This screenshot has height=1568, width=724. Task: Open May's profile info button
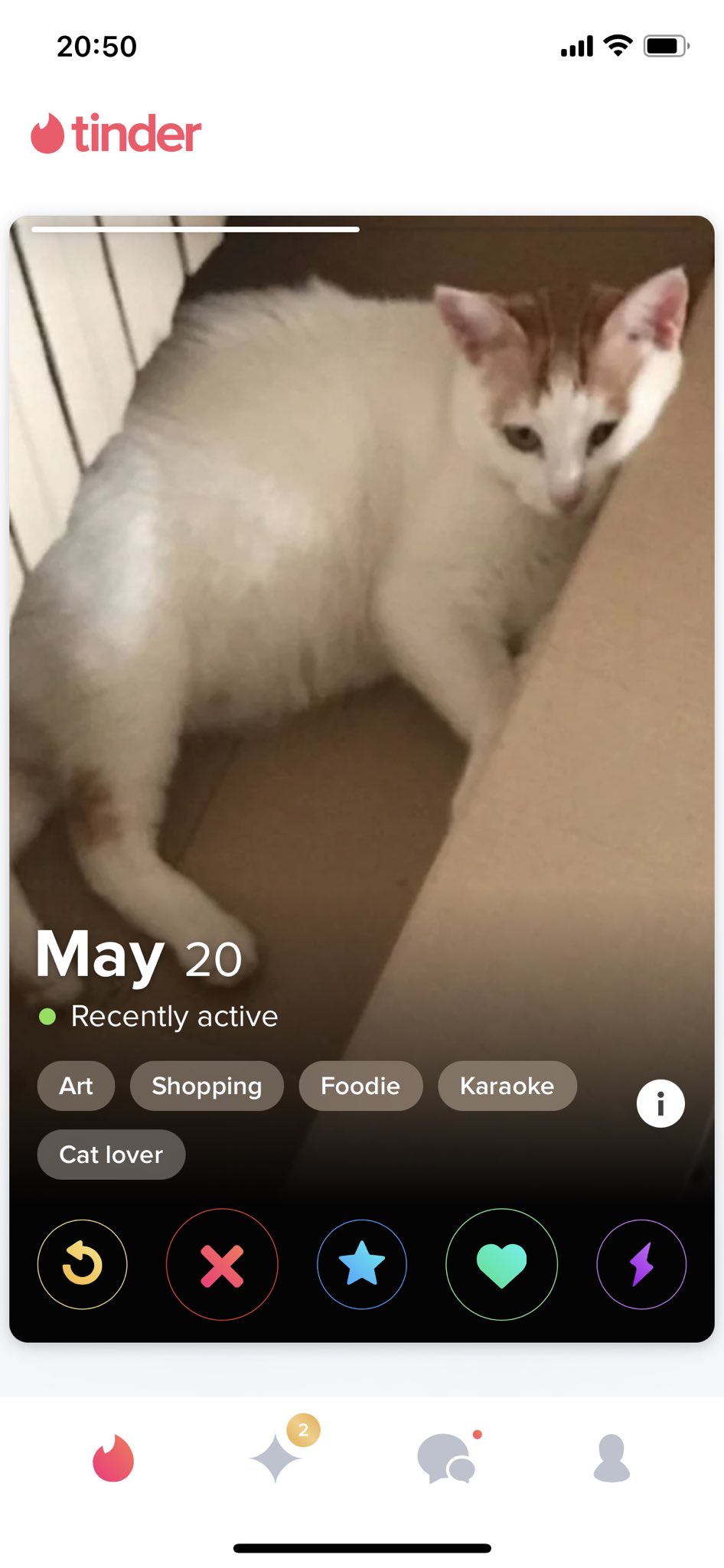coord(660,1103)
